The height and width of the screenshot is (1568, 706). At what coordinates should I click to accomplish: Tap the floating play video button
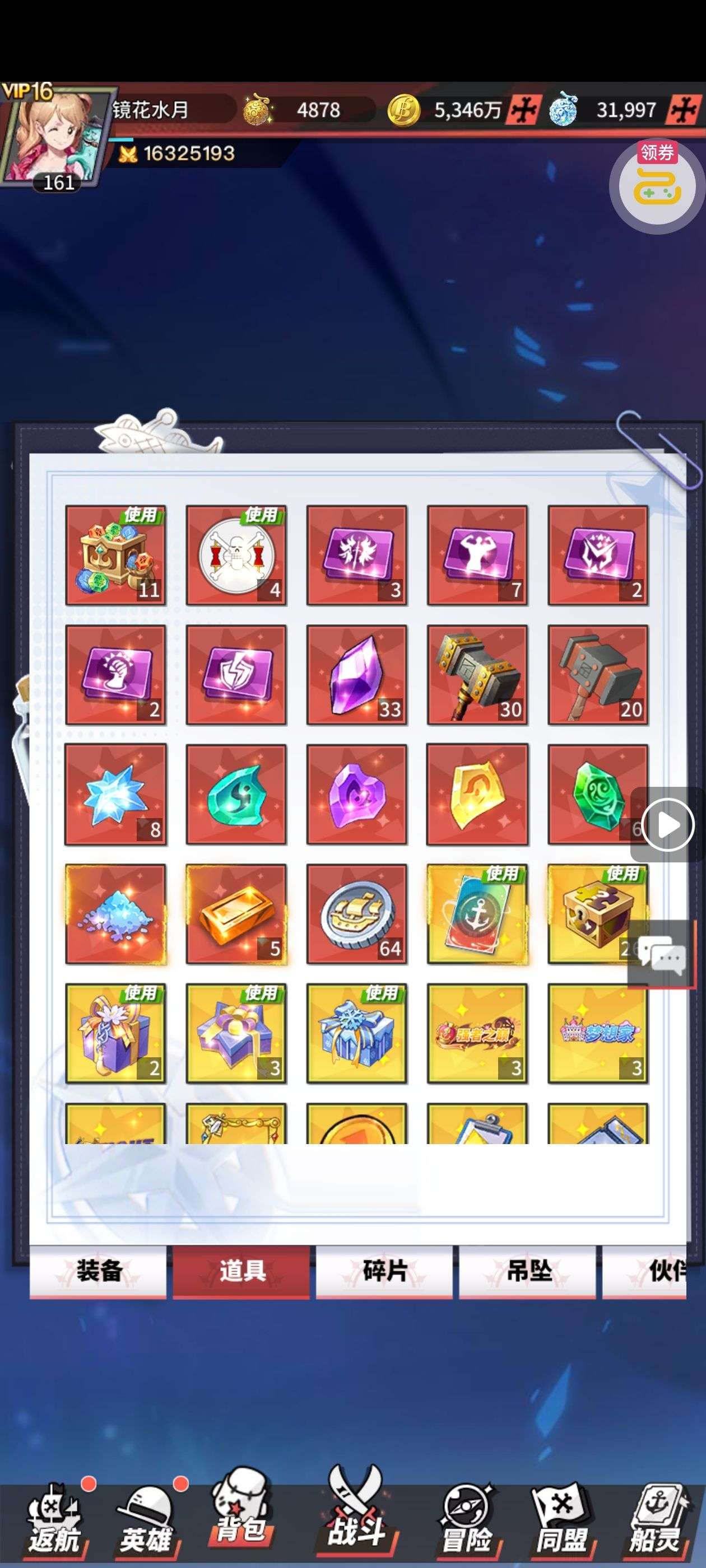click(668, 825)
